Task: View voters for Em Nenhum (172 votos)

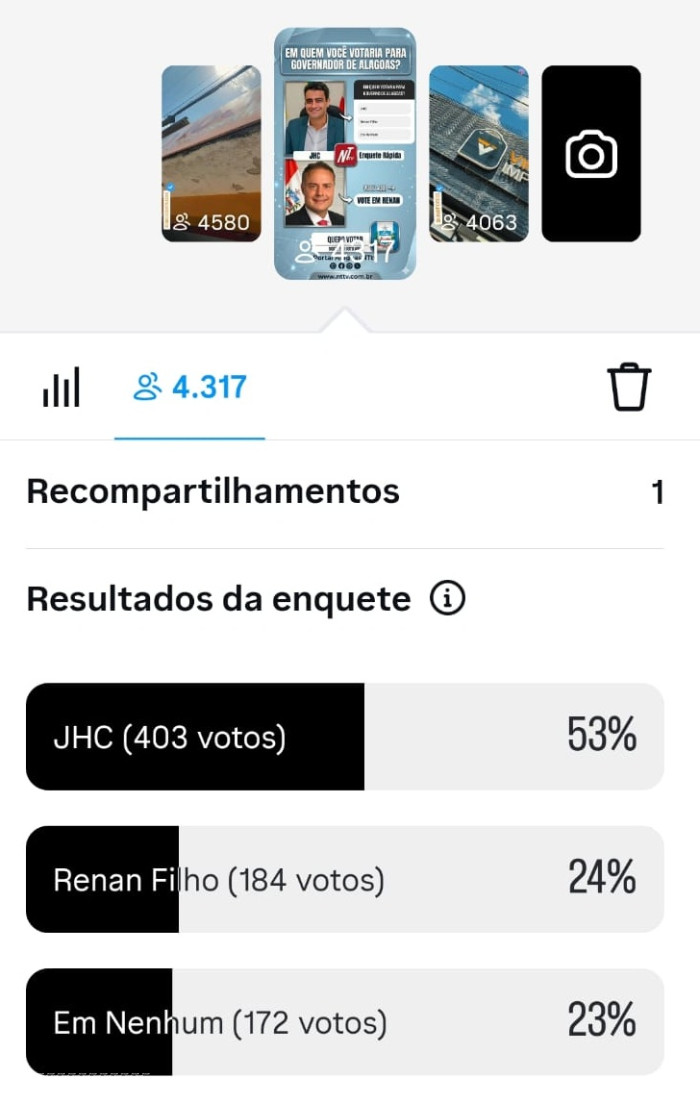Action: (344, 1022)
